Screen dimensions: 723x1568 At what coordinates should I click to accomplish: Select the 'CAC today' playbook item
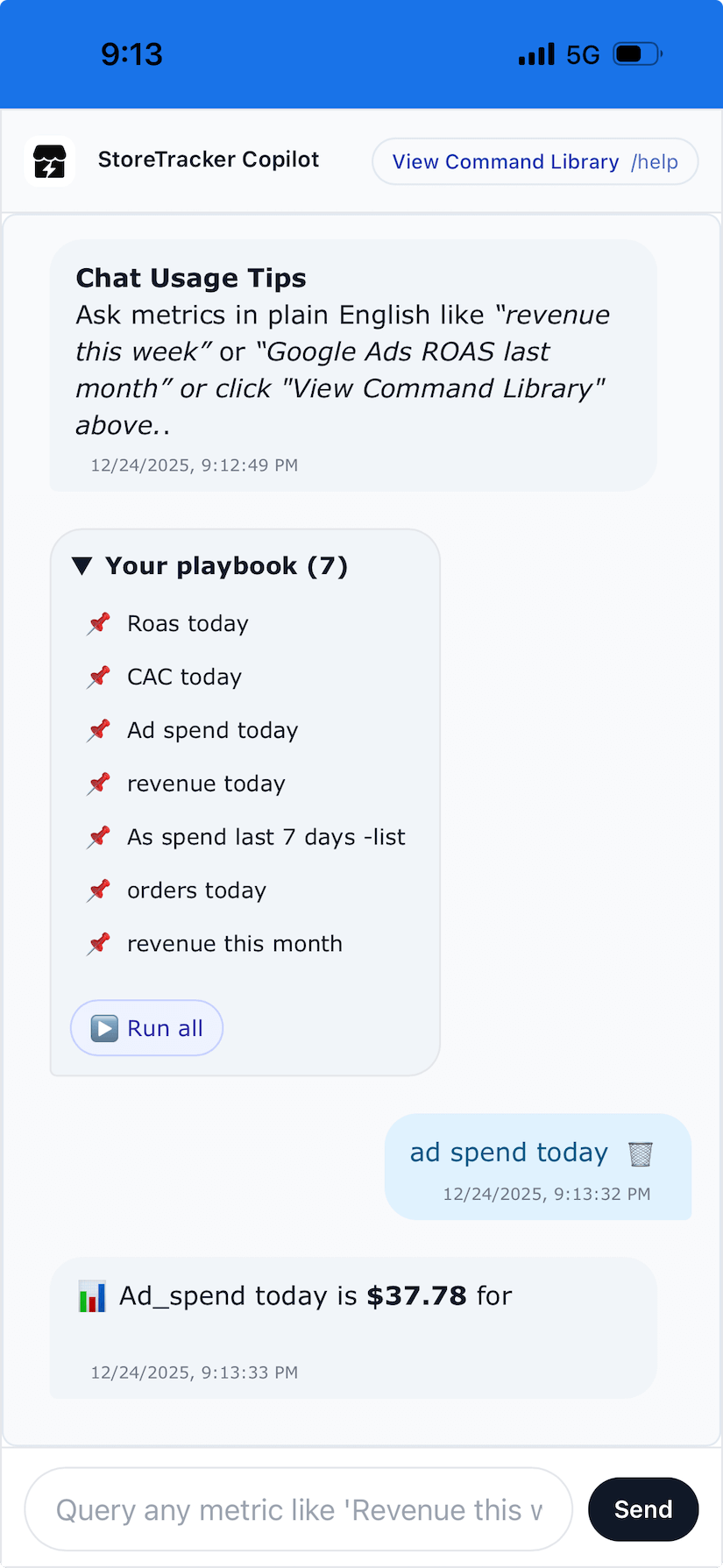tap(184, 678)
